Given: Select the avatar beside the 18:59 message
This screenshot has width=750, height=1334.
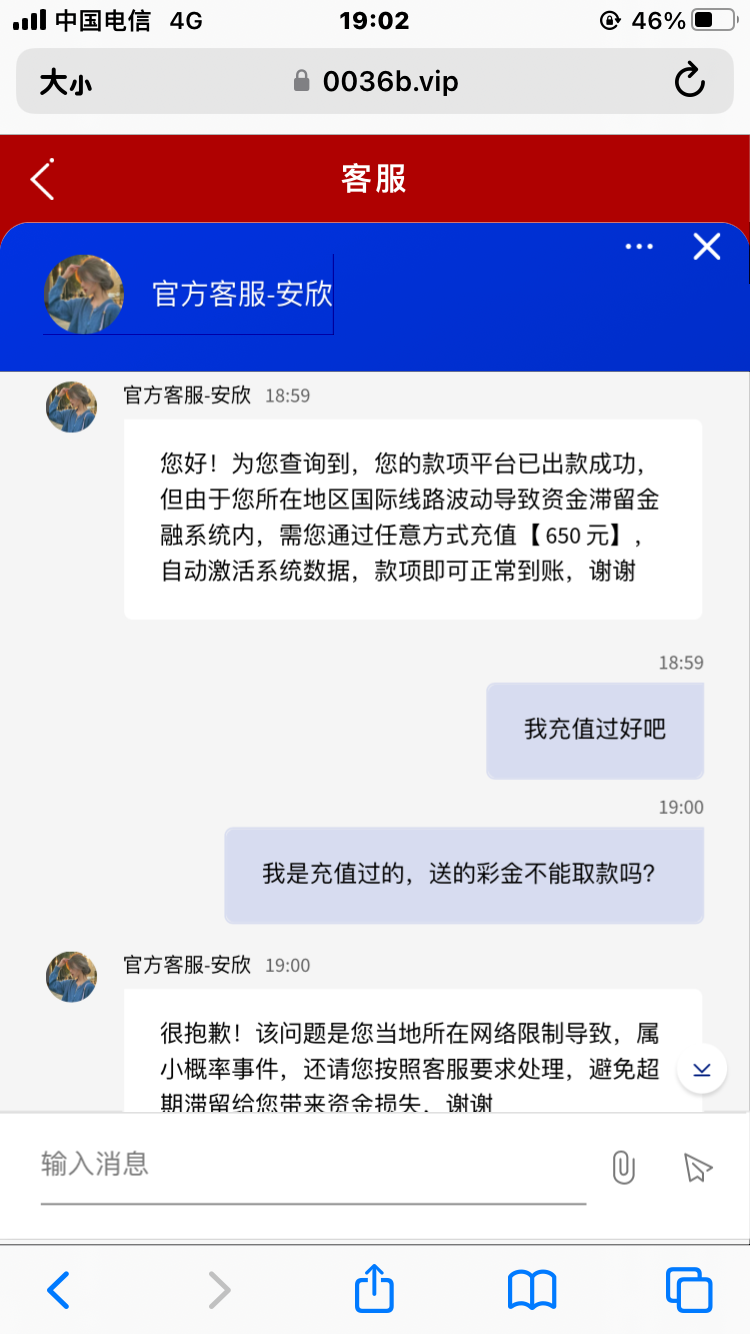Looking at the screenshot, I should (x=70, y=407).
